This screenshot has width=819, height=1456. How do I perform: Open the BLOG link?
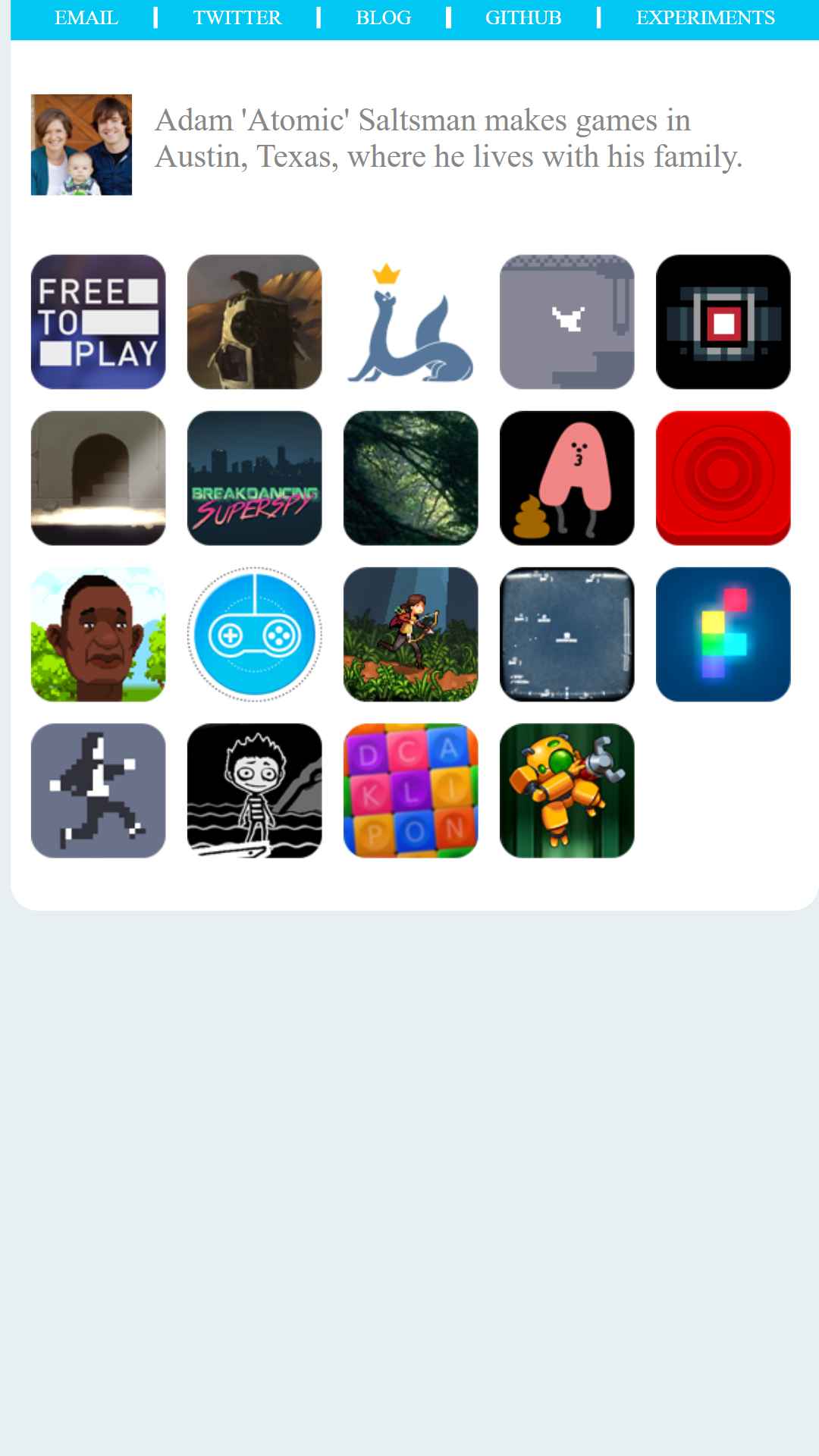(383, 17)
